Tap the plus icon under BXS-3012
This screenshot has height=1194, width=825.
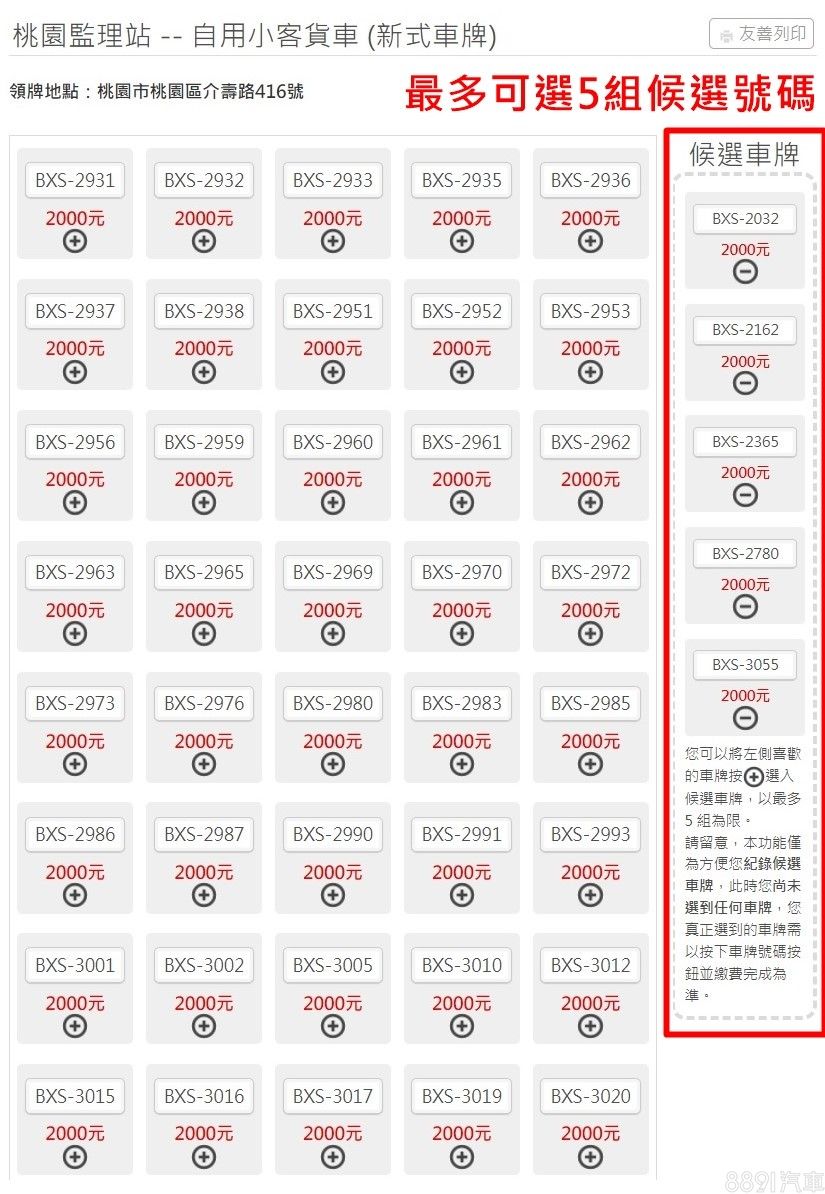point(590,1026)
